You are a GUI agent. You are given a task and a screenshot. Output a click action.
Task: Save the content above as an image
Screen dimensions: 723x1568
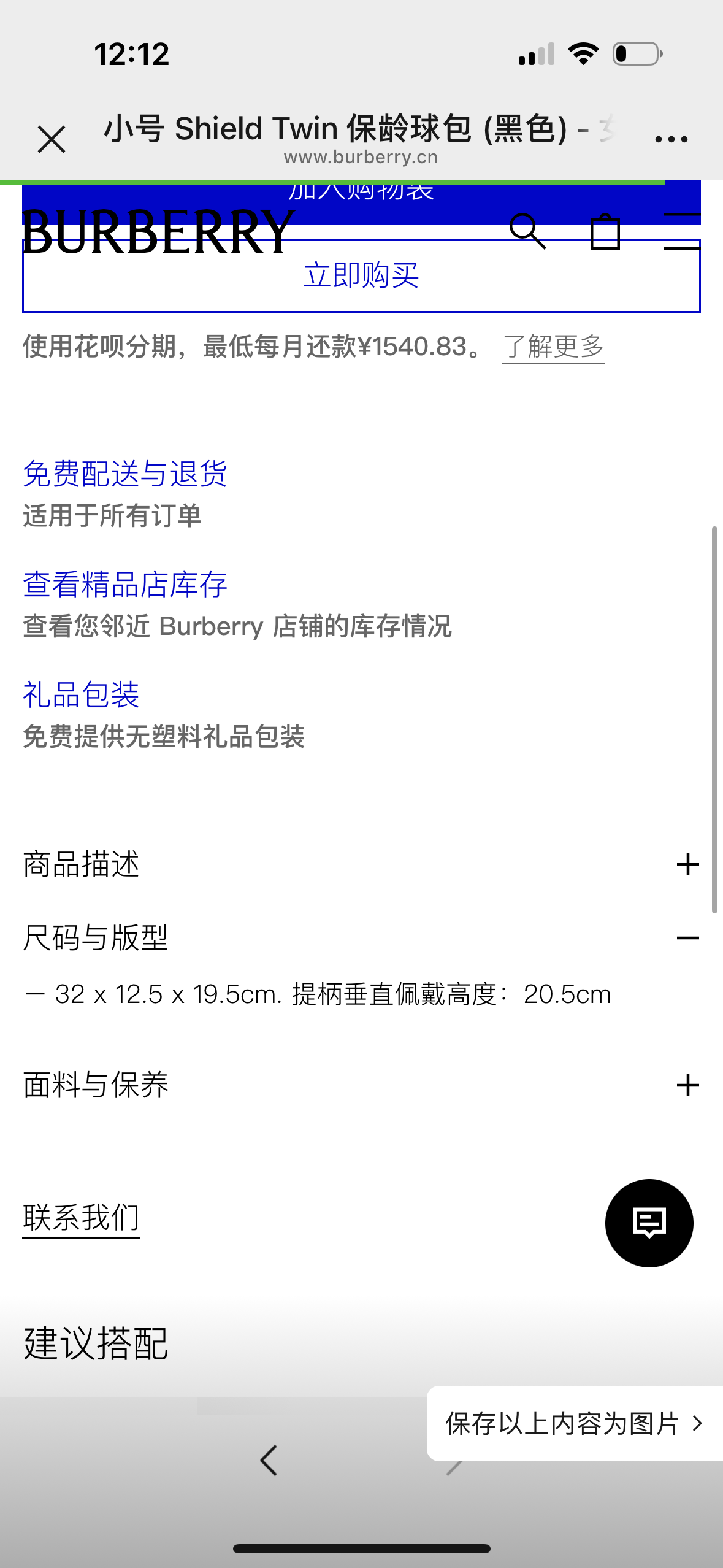click(x=574, y=1424)
